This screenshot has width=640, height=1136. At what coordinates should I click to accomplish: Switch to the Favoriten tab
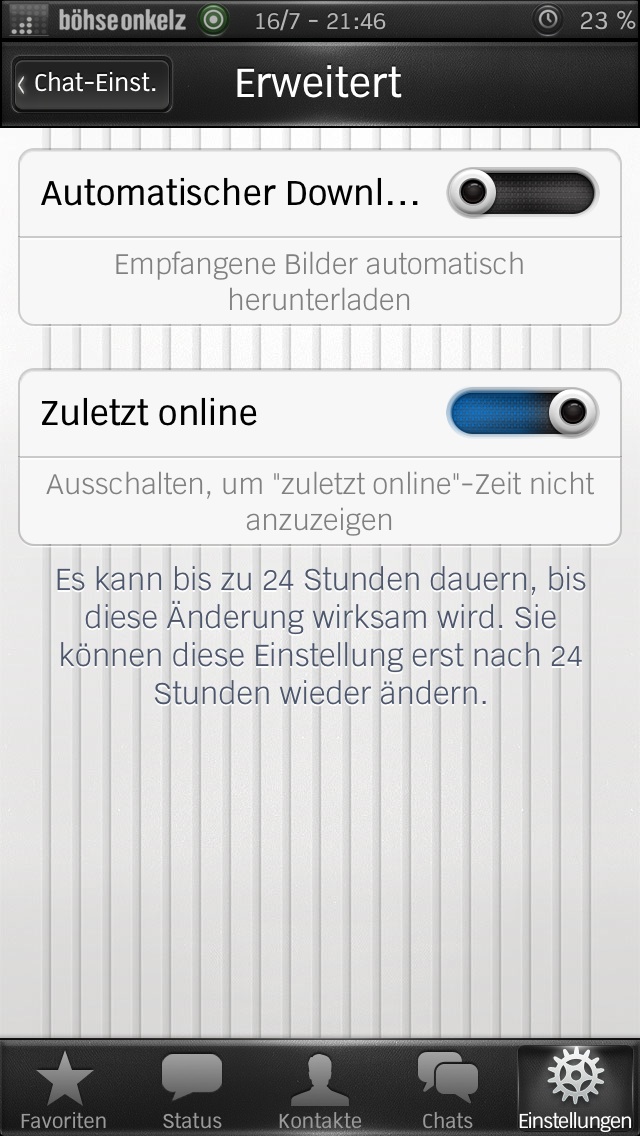(64, 1089)
